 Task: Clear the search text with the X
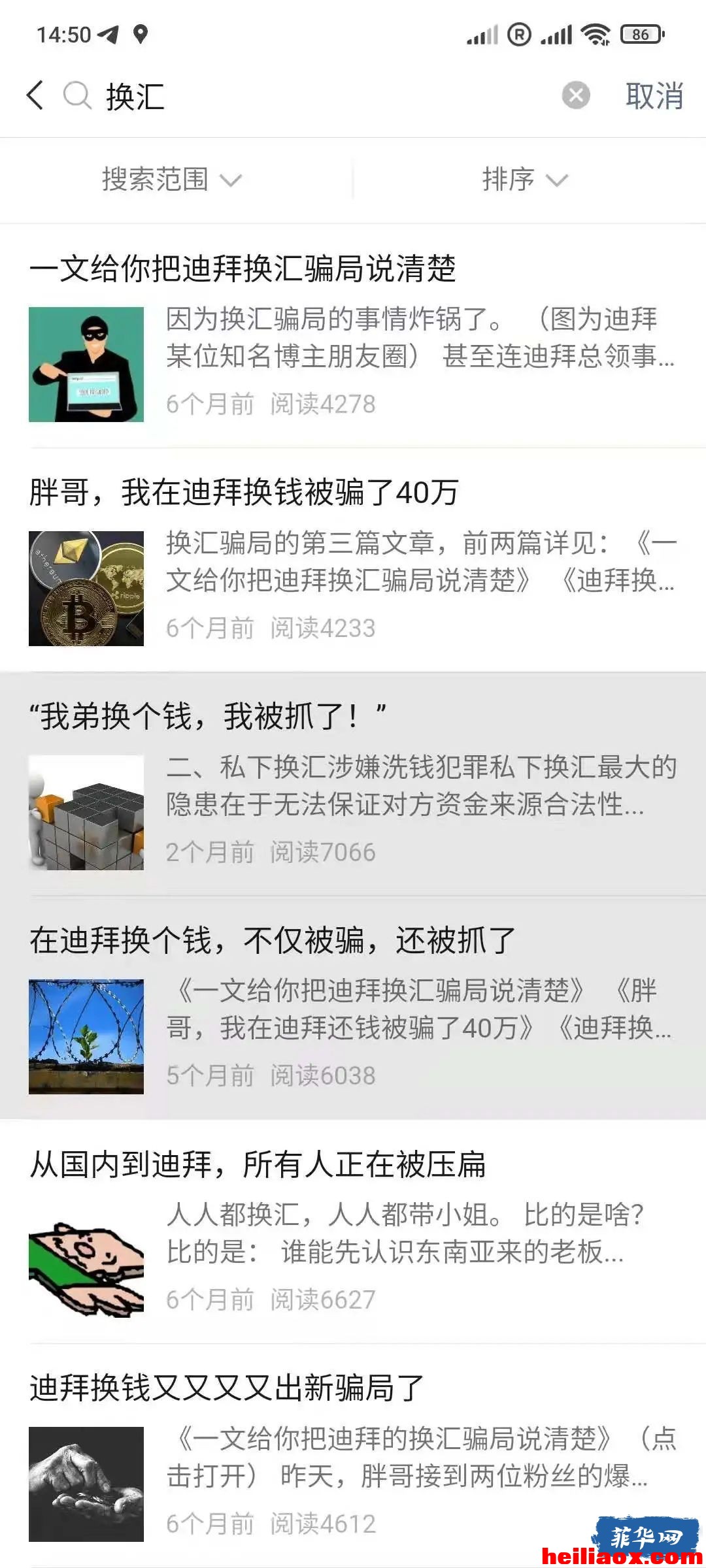576,95
